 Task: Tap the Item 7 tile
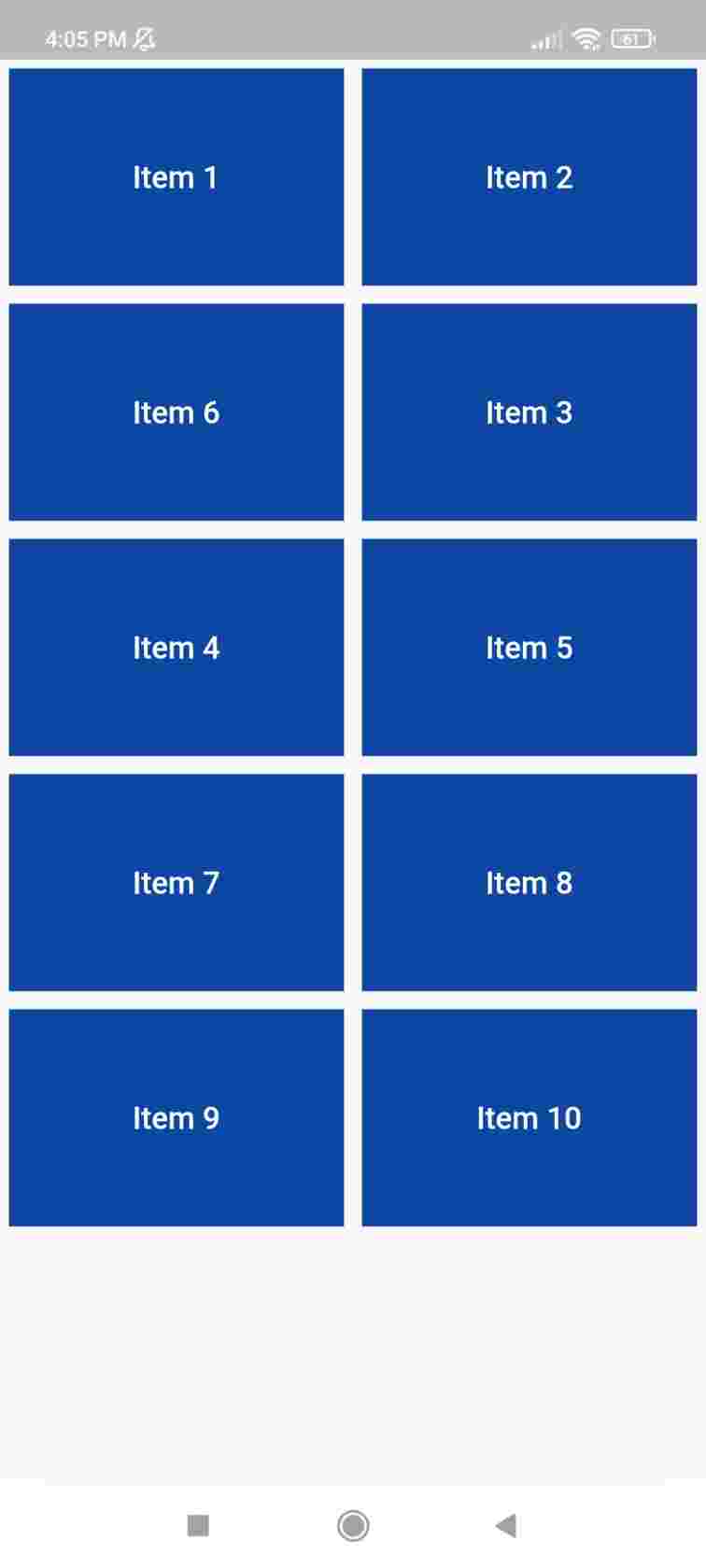point(176,883)
